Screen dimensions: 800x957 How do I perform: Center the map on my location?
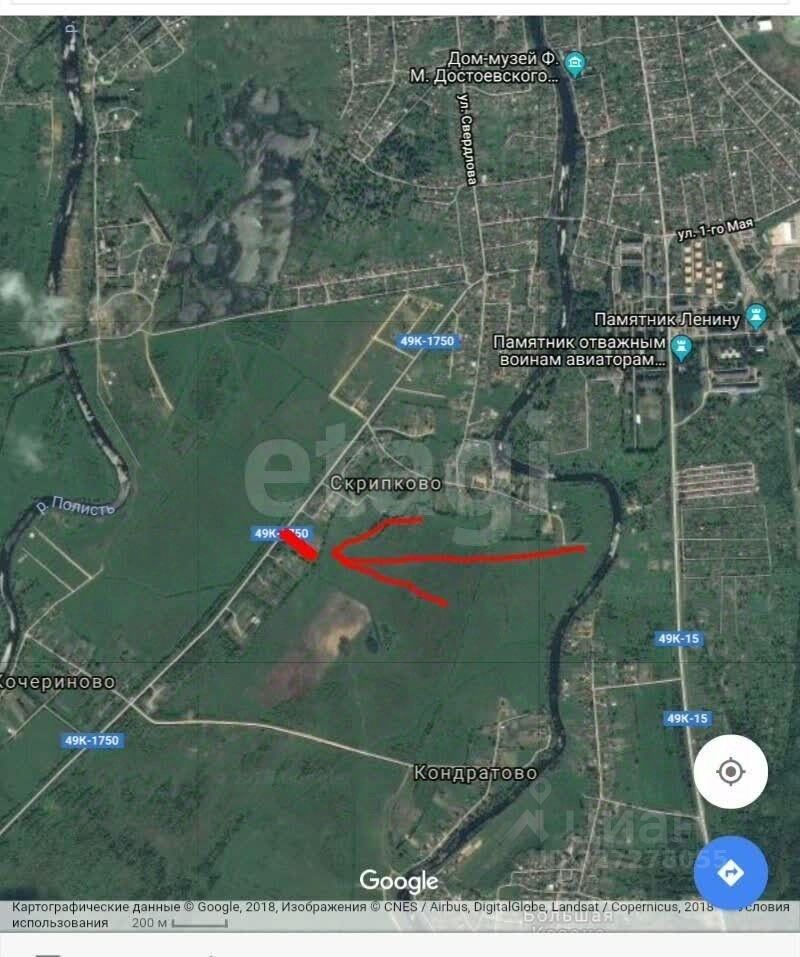(730, 772)
